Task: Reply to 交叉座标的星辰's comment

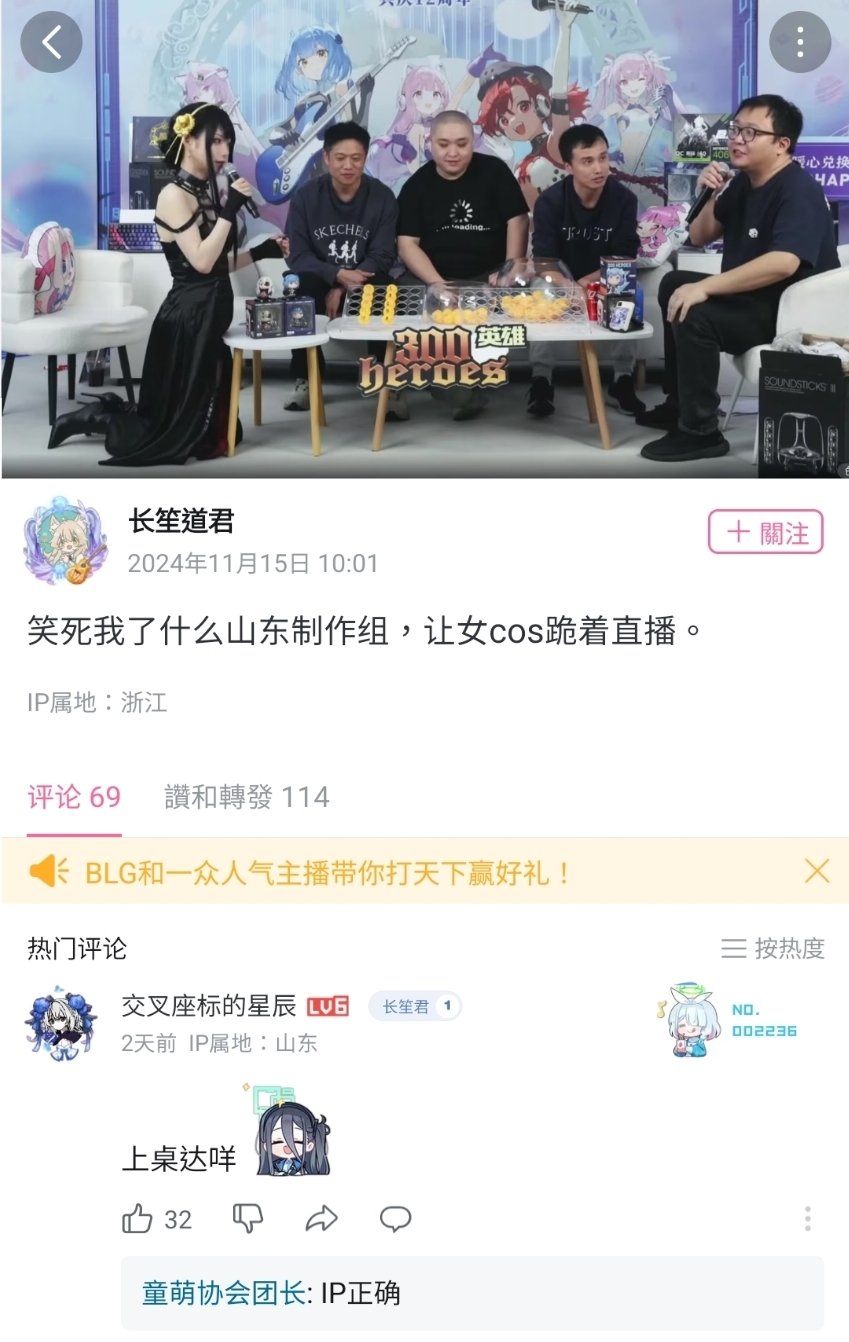Action: coord(396,1219)
